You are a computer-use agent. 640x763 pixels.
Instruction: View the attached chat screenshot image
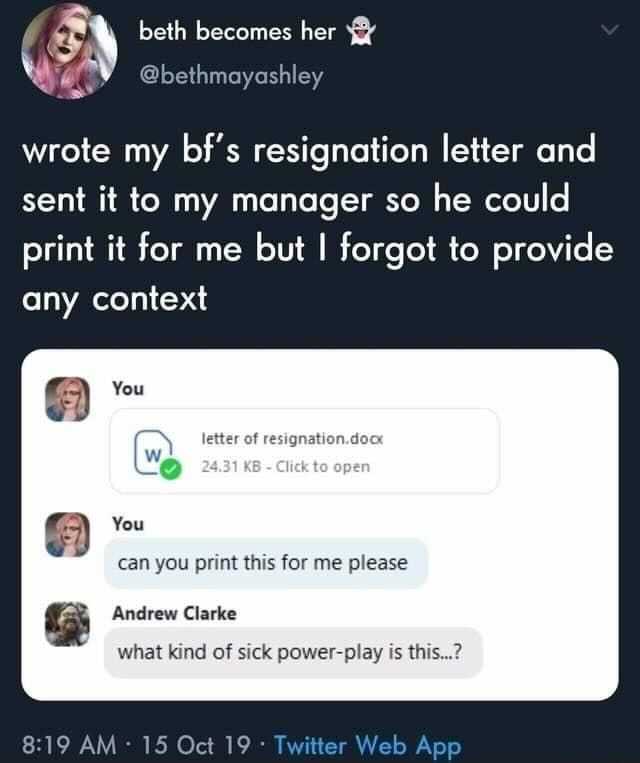click(319, 524)
